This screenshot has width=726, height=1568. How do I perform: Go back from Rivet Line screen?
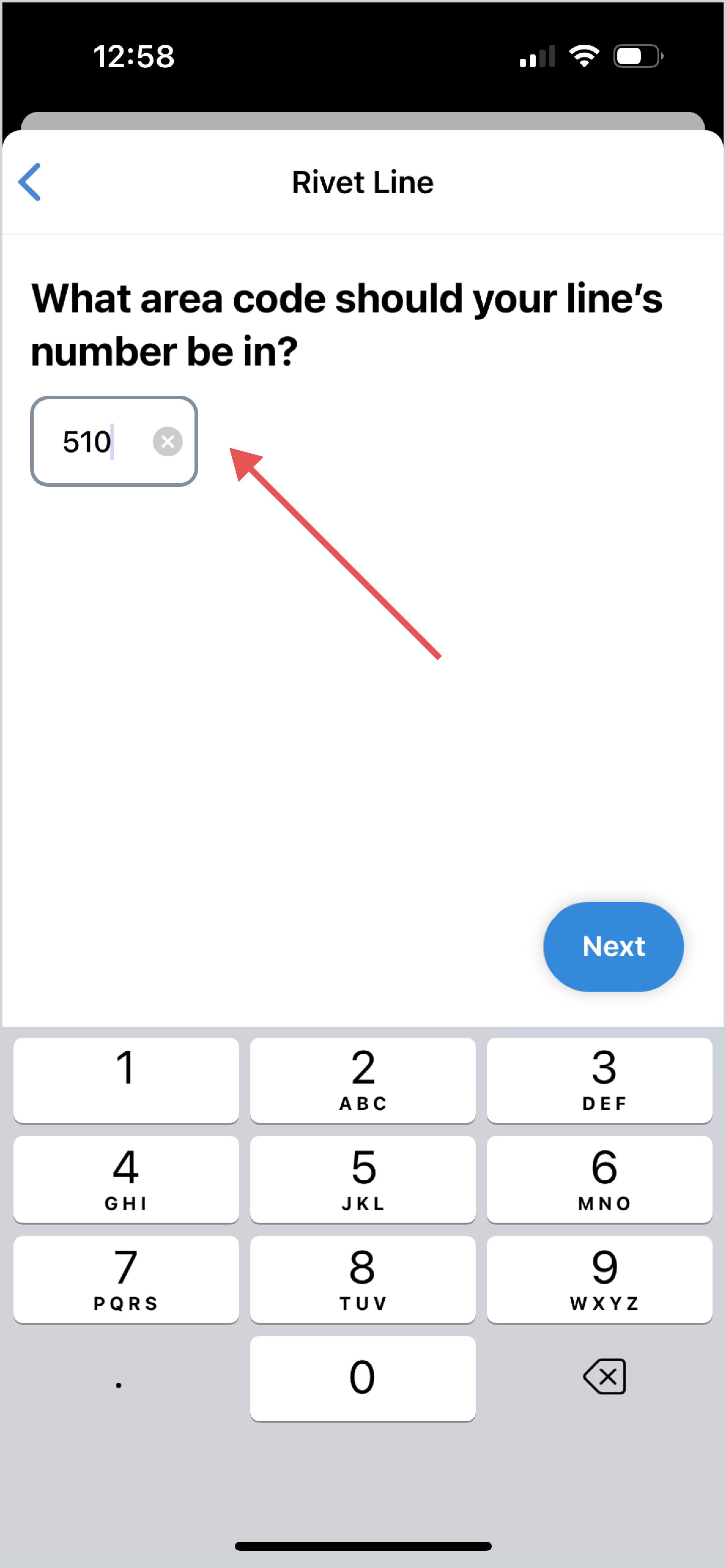point(30,181)
